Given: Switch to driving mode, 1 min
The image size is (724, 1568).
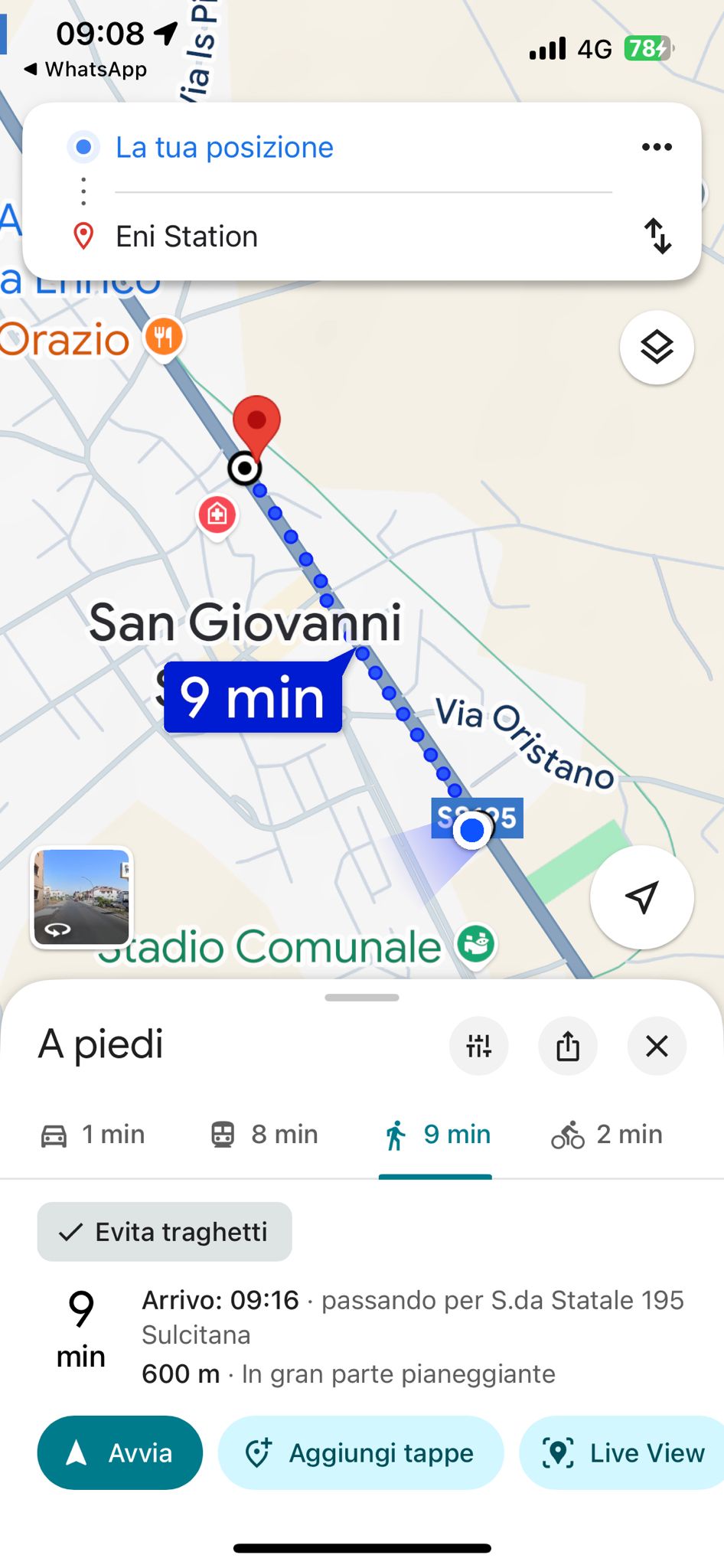Looking at the screenshot, I should [93, 1135].
